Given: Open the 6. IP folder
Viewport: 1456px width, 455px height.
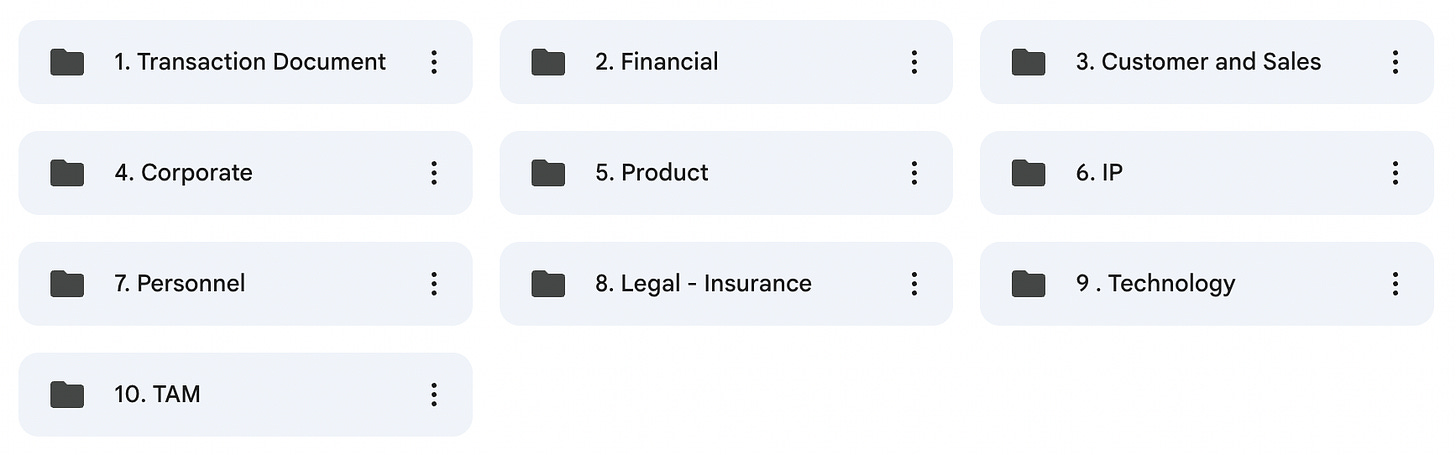Looking at the screenshot, I should [1099, 173].
